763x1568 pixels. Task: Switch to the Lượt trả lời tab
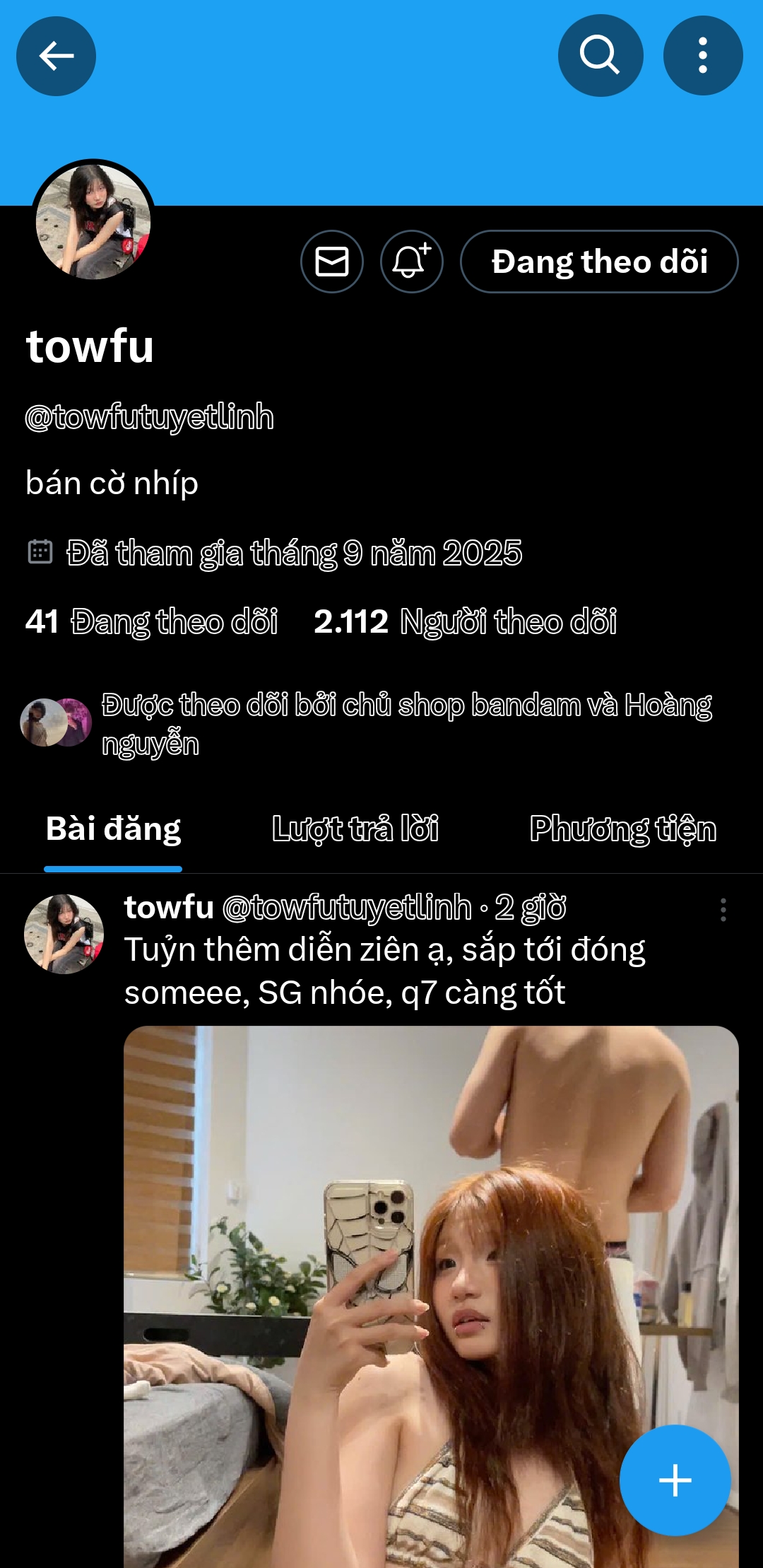355,829
